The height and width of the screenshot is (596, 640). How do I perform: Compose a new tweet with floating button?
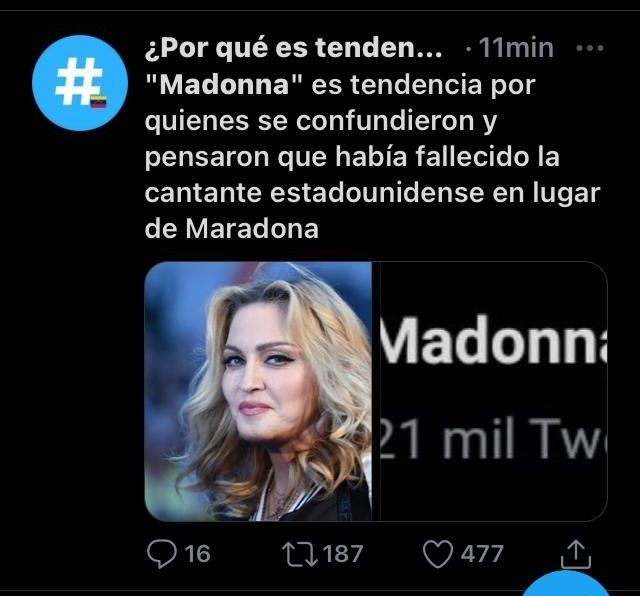(x=567, y=587)
